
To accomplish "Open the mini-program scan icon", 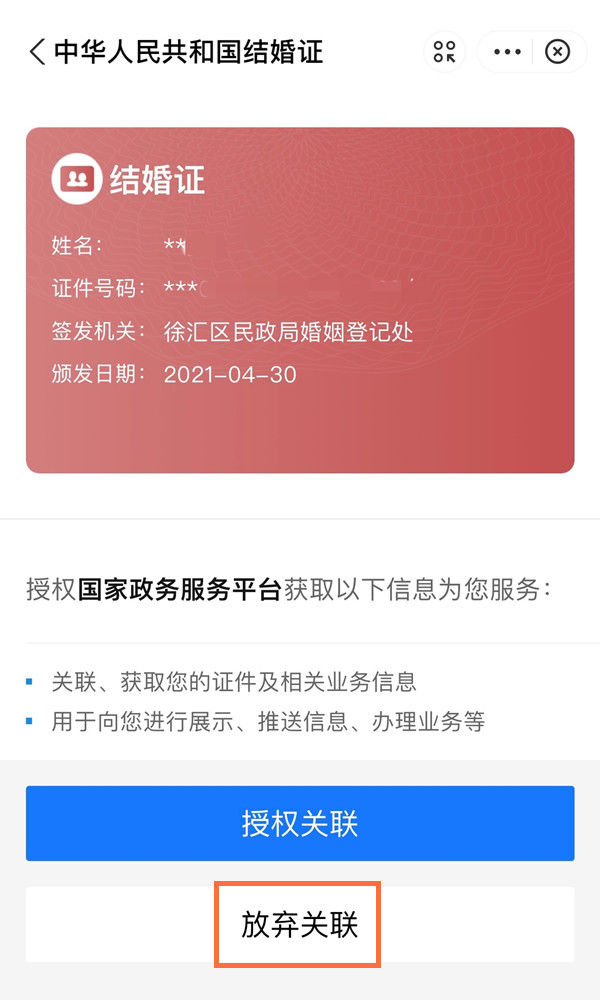I will click(445, 52).
